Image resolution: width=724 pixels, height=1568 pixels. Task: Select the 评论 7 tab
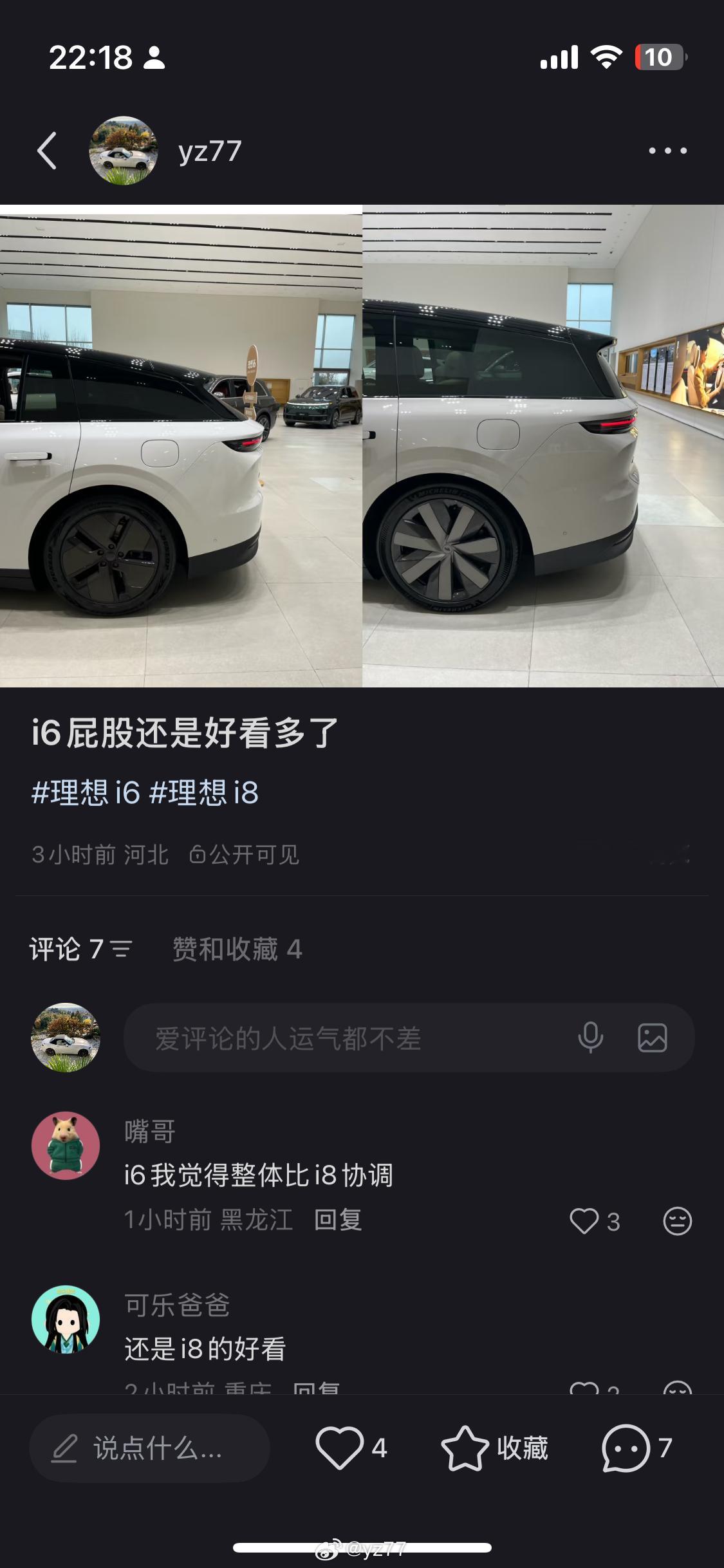pos(68,951)
